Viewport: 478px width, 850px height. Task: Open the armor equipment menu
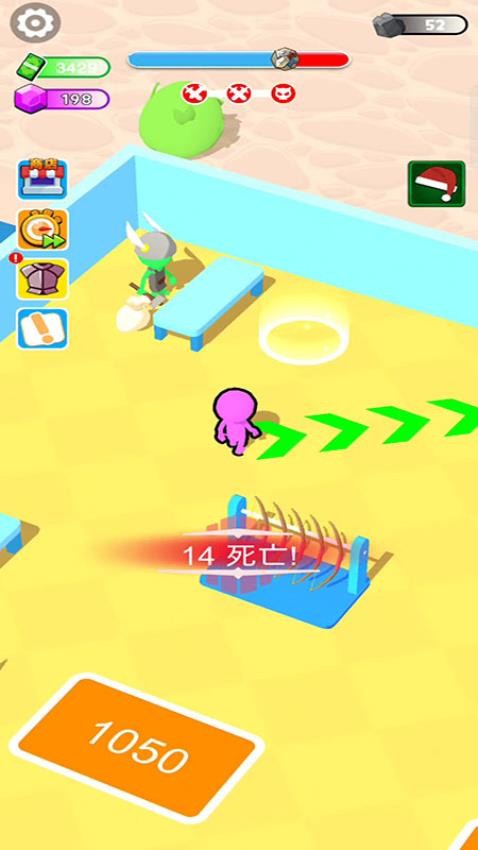(x=43, y=279)
